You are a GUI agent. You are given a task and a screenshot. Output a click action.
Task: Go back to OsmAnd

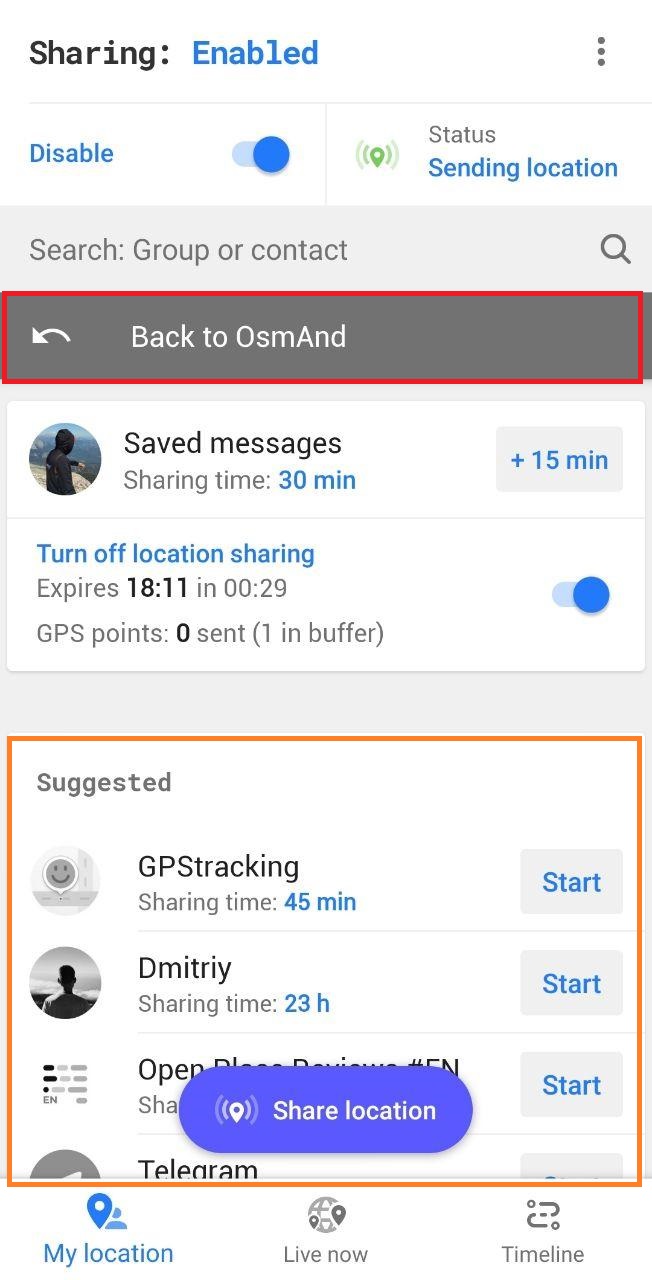coord(238,337)
